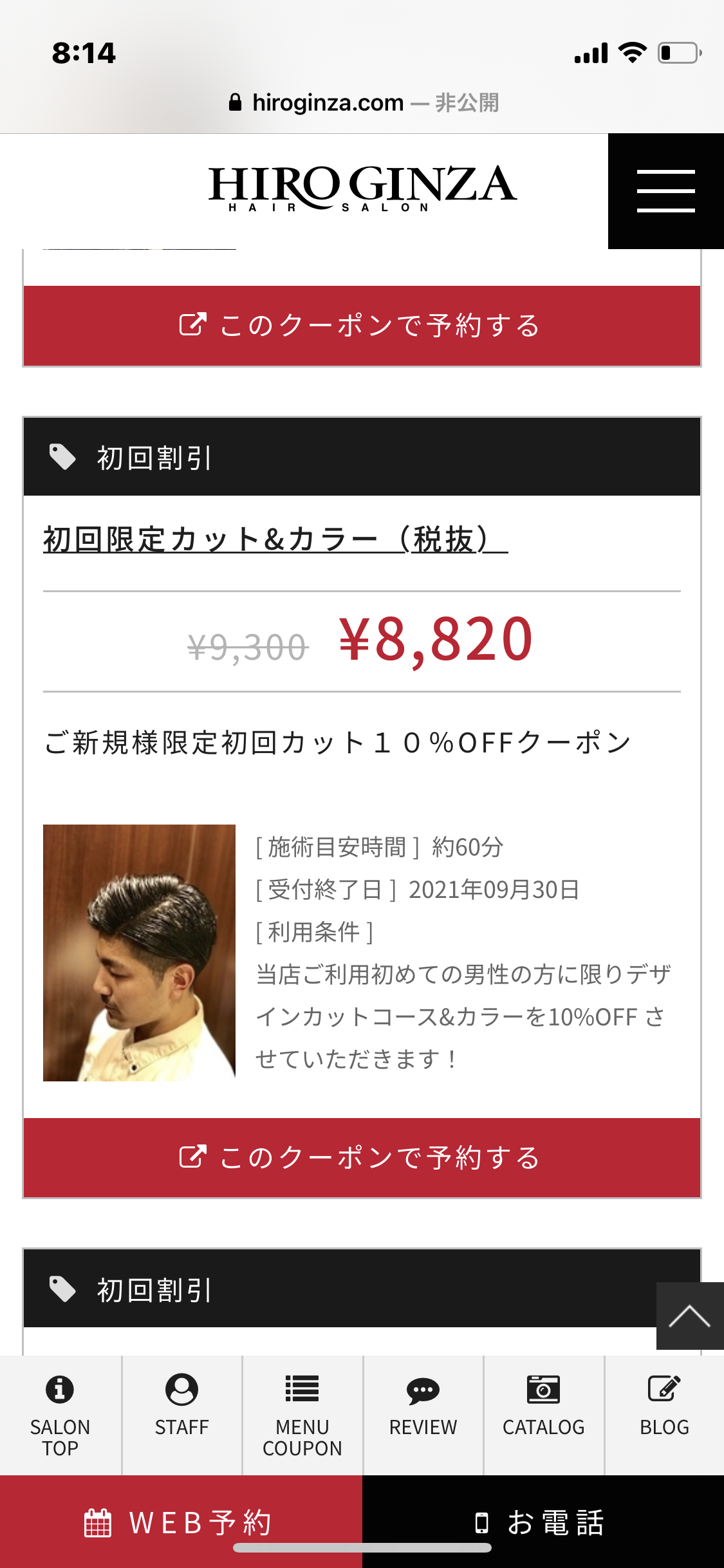
Task: View the Review section
Action: coord(423,1415)
